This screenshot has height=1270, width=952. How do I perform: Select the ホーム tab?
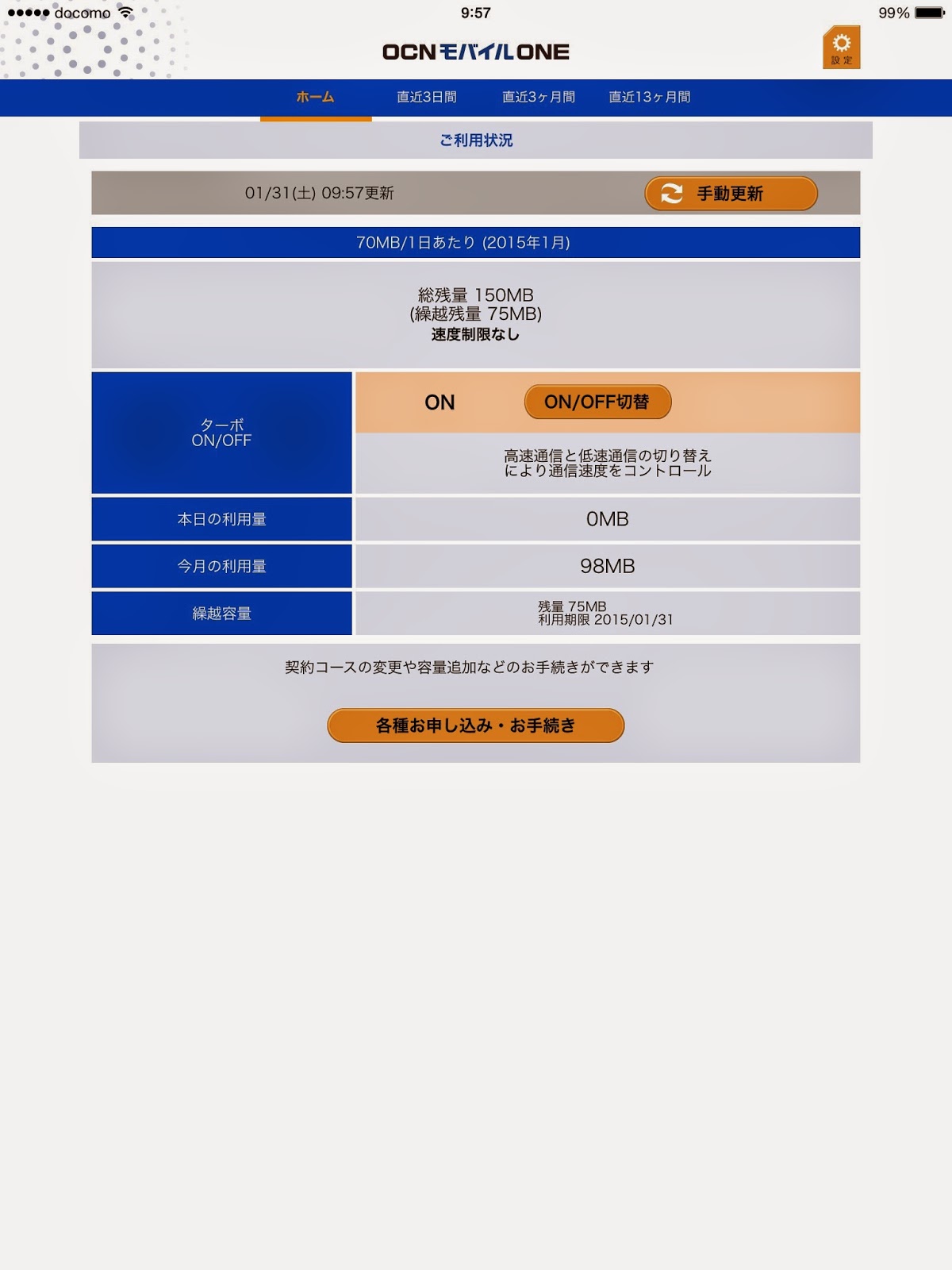[315, 97]
